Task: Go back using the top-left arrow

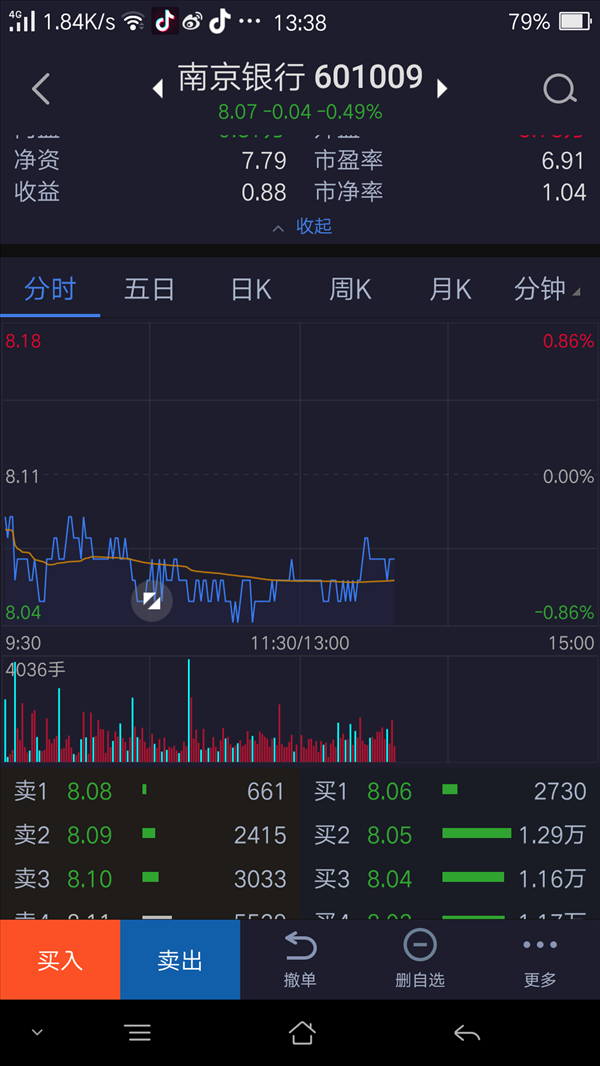Action: (x=41, y=88)
